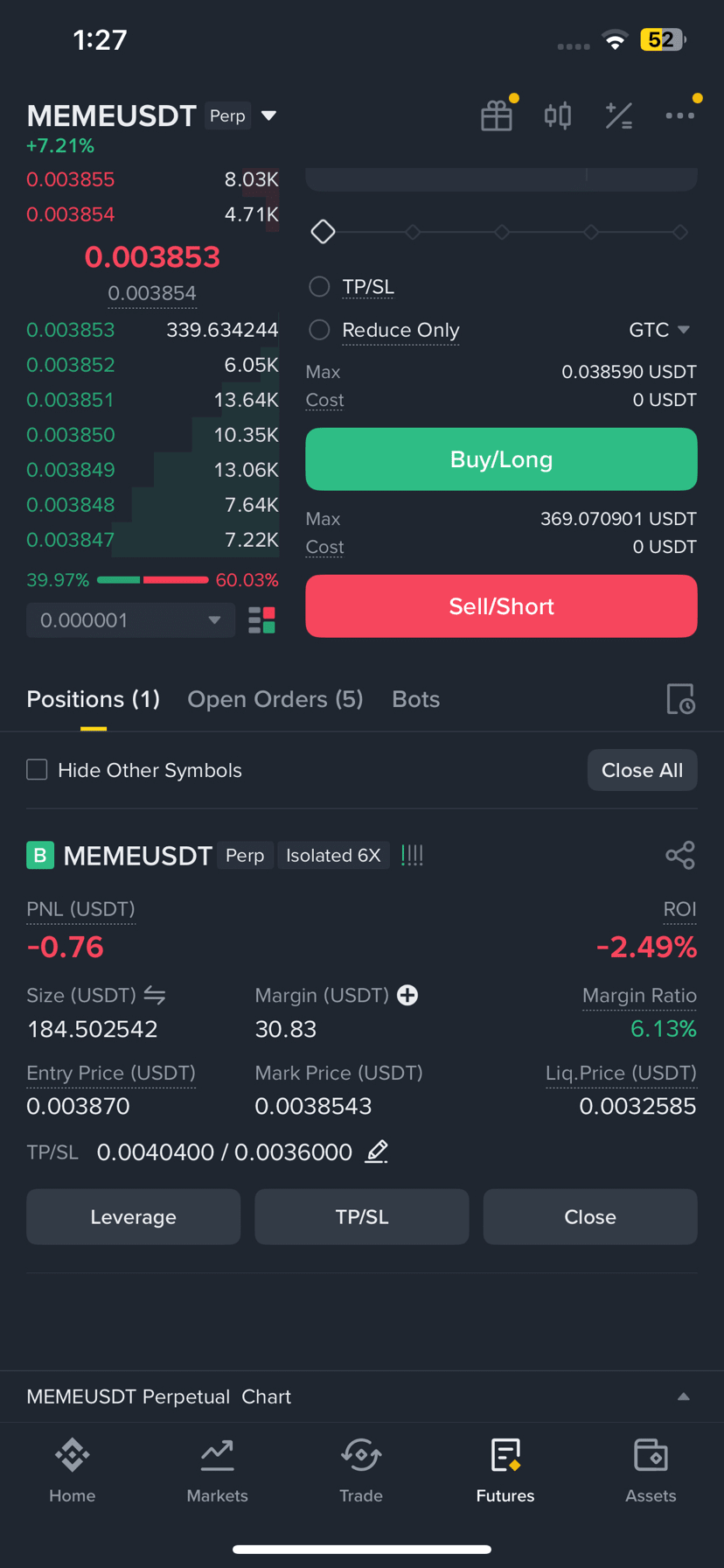Open the calculator icon

coord(619,115)
